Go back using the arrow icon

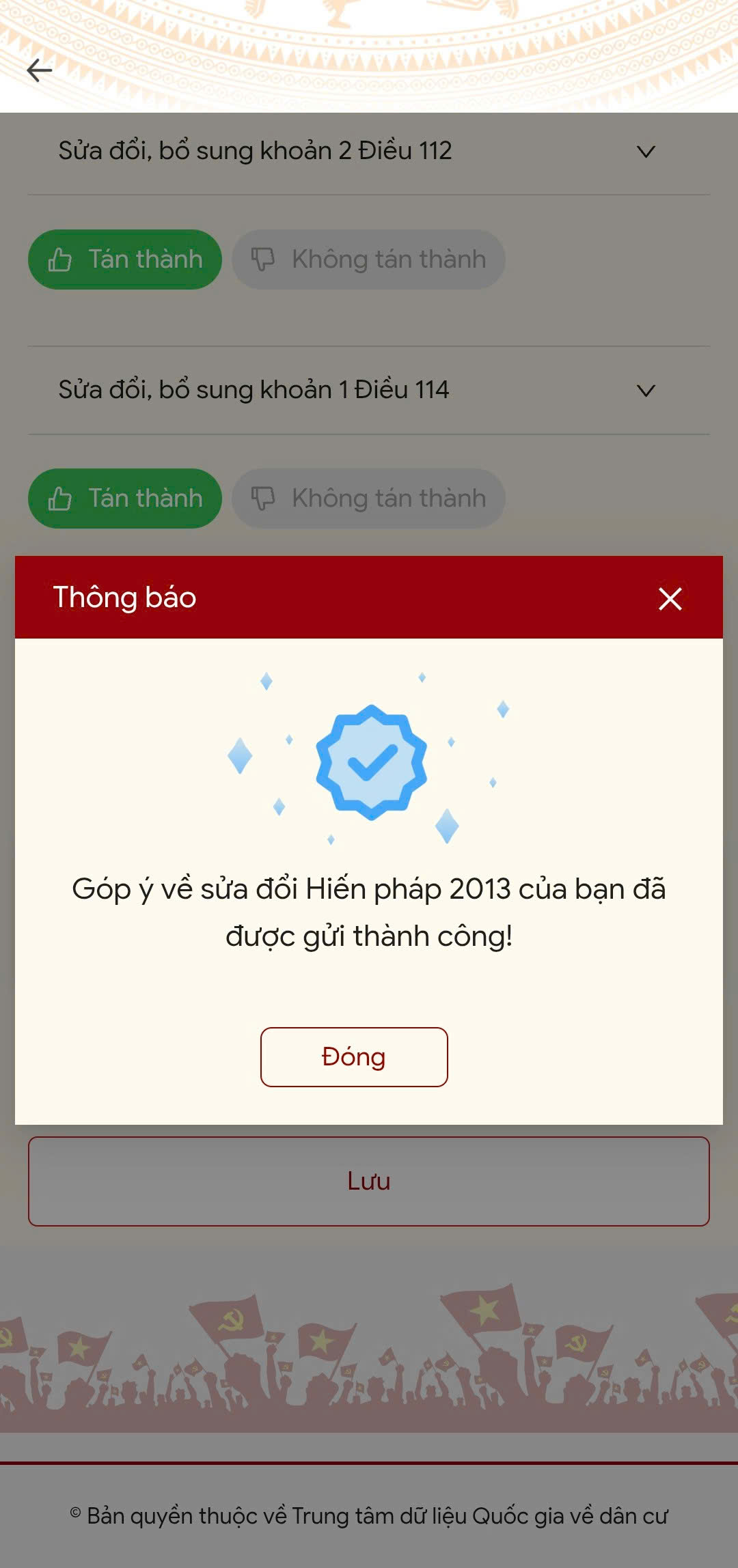coord(39,70)
